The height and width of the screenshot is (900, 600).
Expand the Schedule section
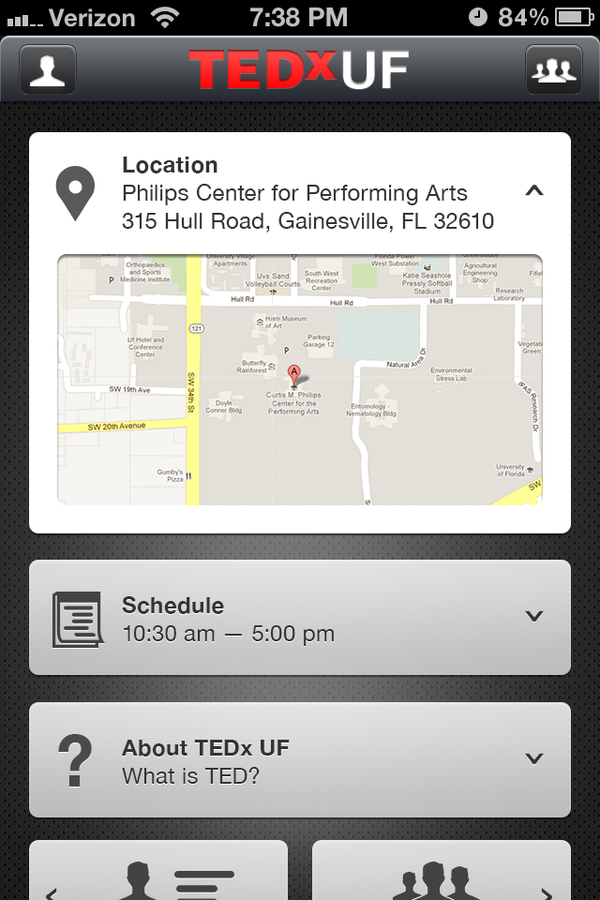coord(534,616)
